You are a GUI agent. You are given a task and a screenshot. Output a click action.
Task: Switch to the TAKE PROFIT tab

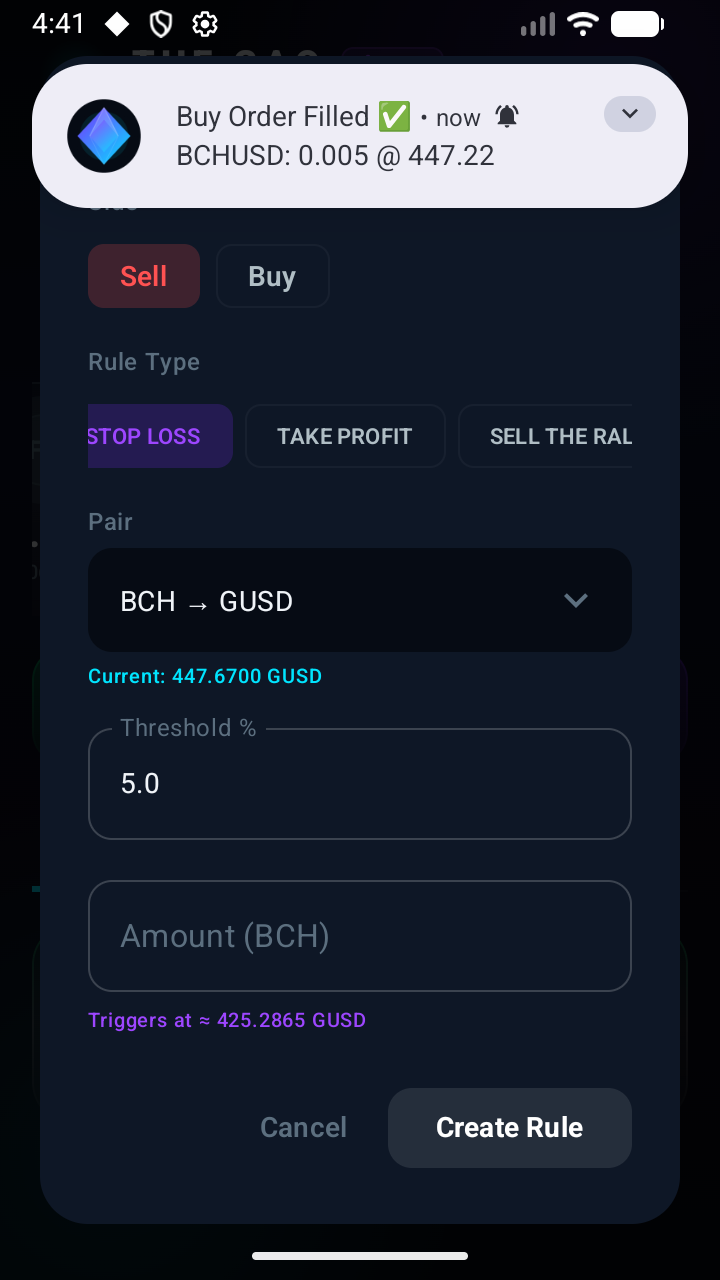click(x=344, y=436)
